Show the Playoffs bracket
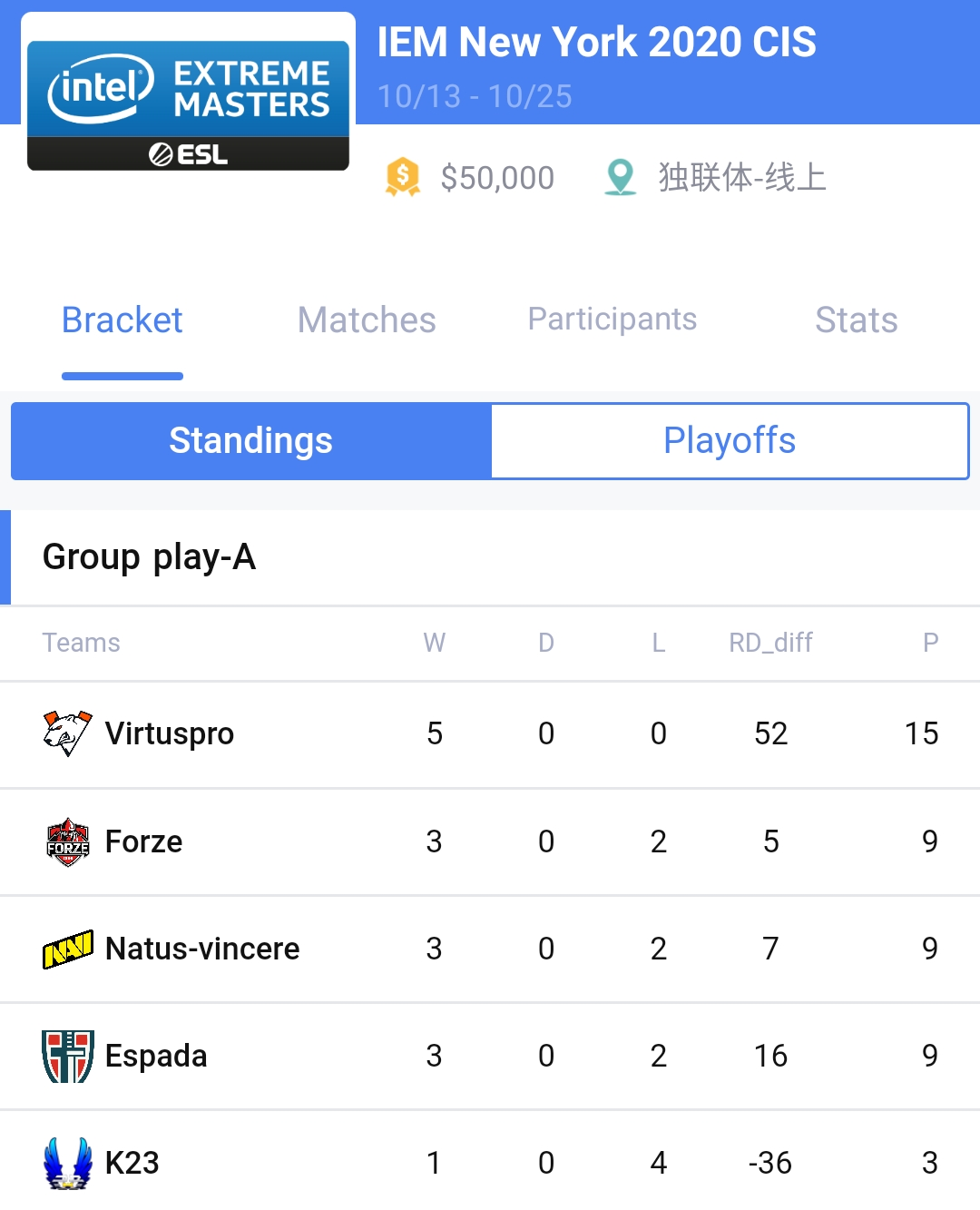This screenshot has height=1210, width=980. [x=730, y=441]
